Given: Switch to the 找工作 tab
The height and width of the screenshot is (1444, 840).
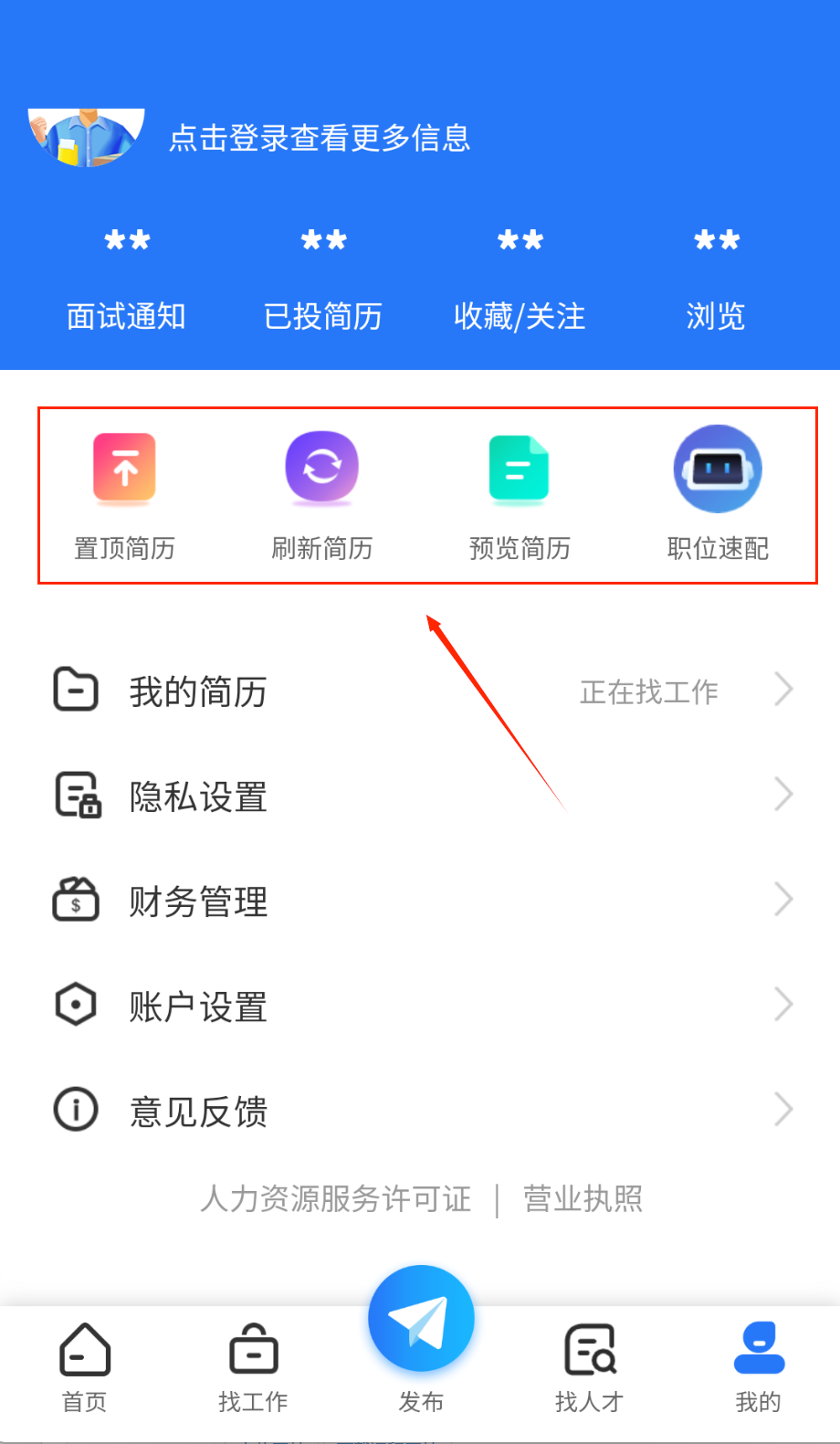Looking at the screenshot, I should tap(253, 1367).
